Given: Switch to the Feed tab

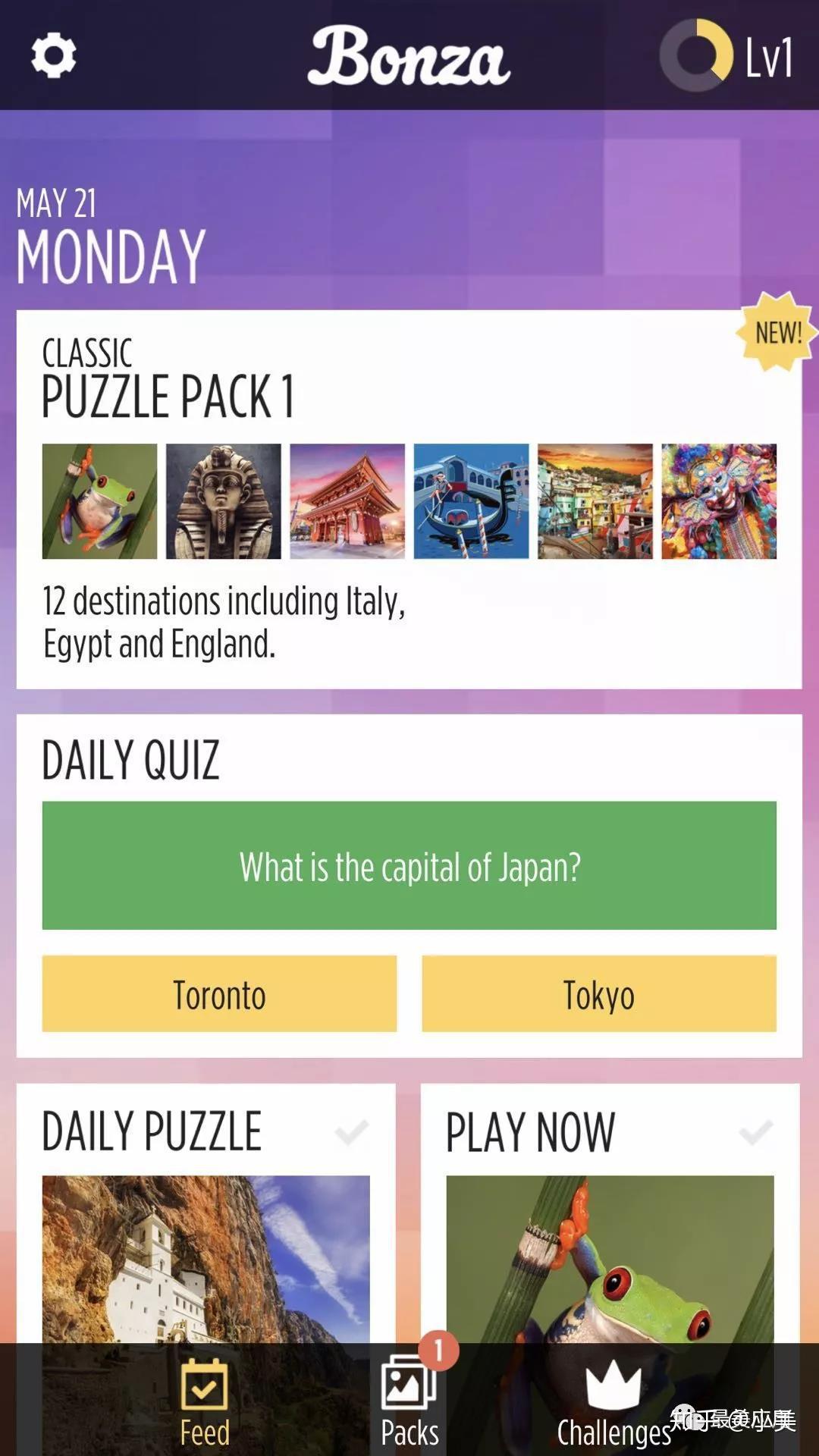Looking at the screenshot, I should pyautogui.click(x=205, y=1403).
